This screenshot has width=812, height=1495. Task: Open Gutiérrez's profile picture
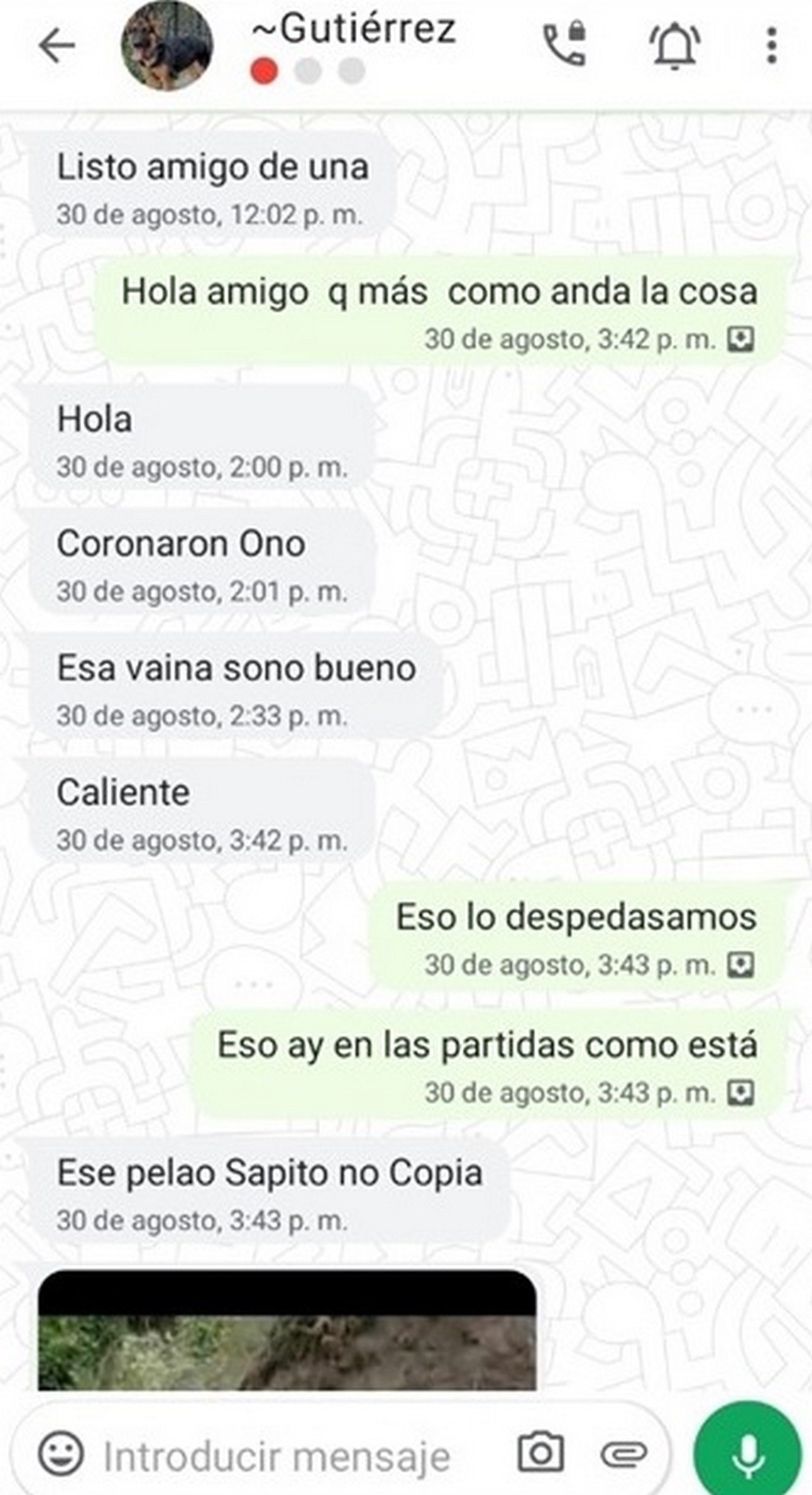pyautogui.click(x=167, y=46)
